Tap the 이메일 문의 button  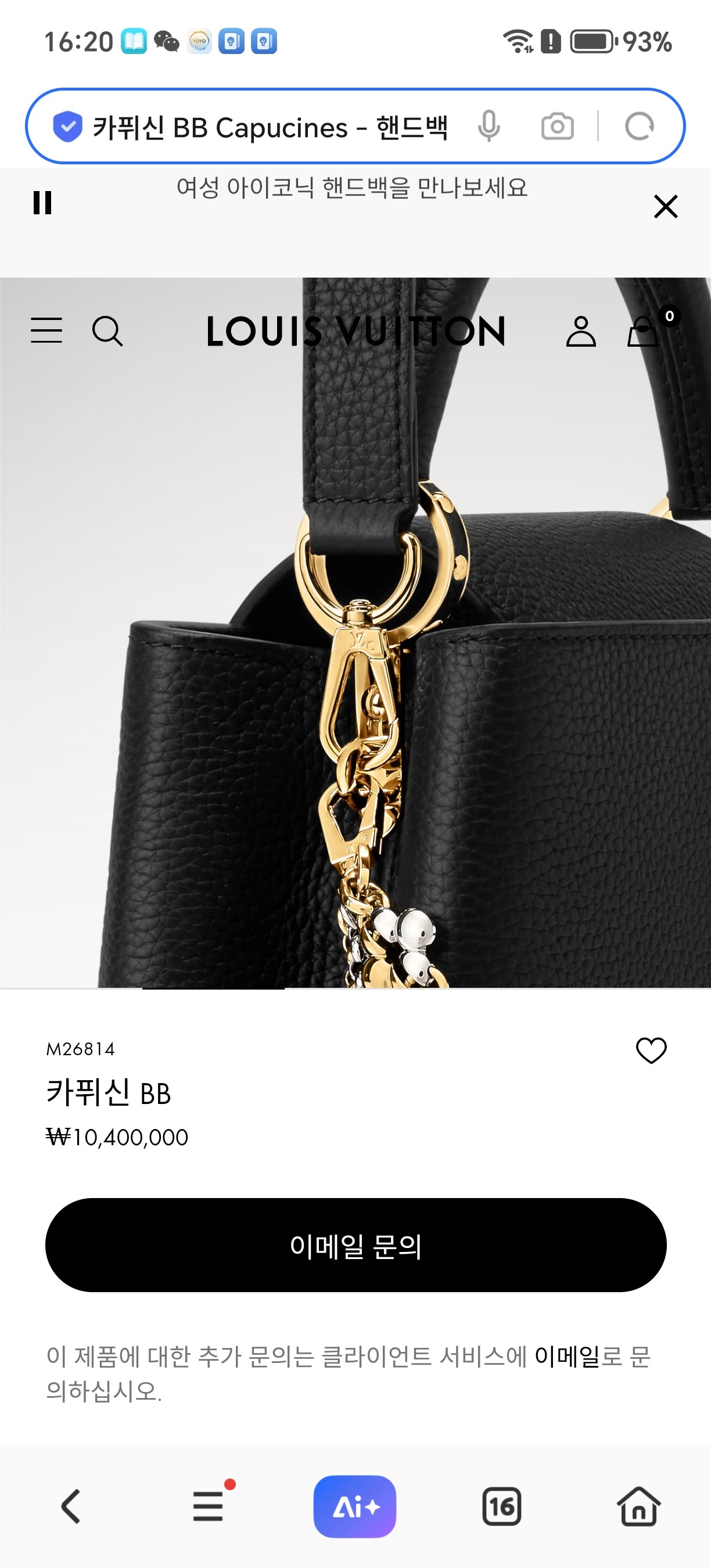tap(355, 1245)
